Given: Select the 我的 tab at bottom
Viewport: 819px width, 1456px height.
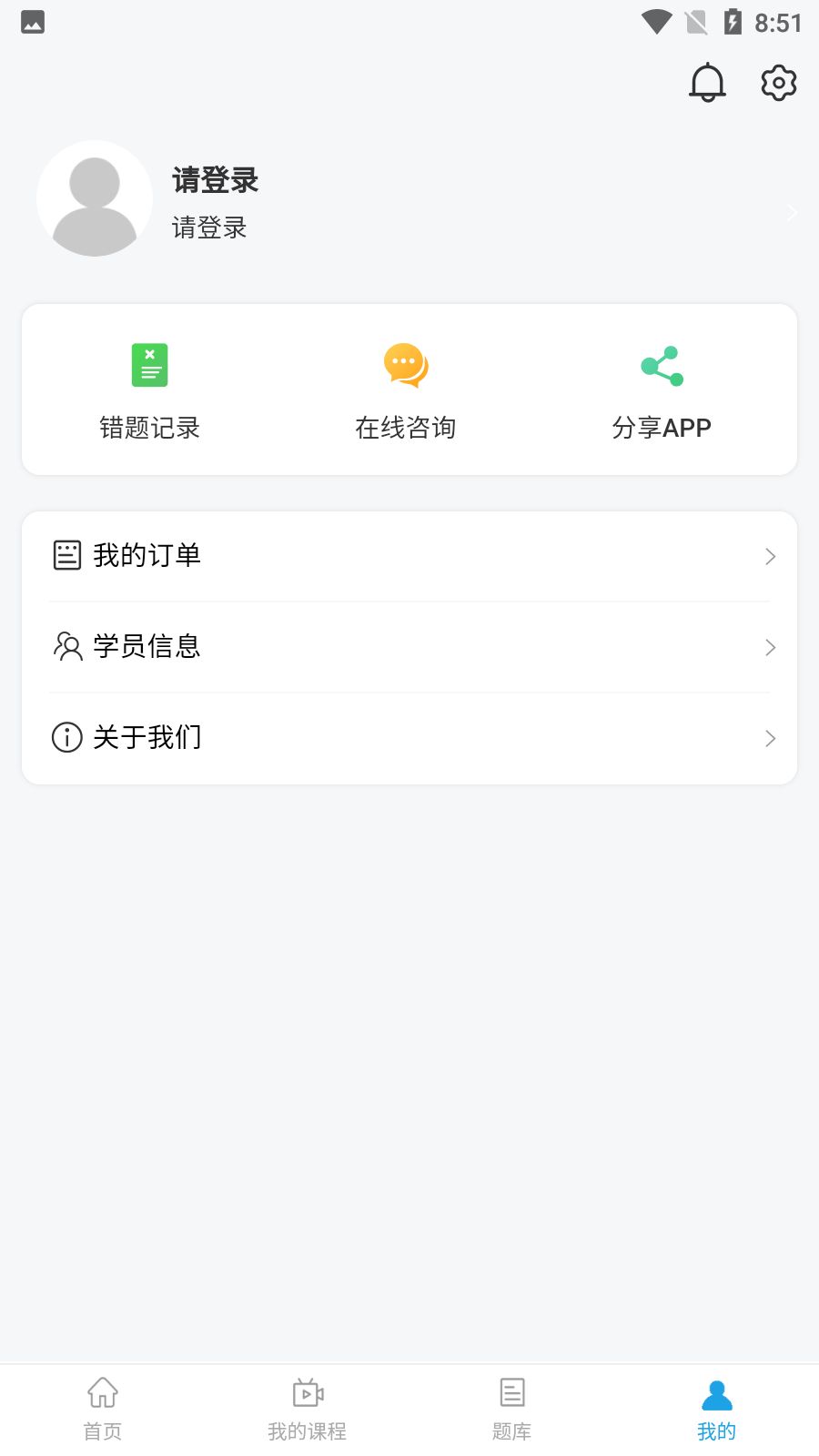Looking at the screenshot, I should click(x=717, y=1406).
